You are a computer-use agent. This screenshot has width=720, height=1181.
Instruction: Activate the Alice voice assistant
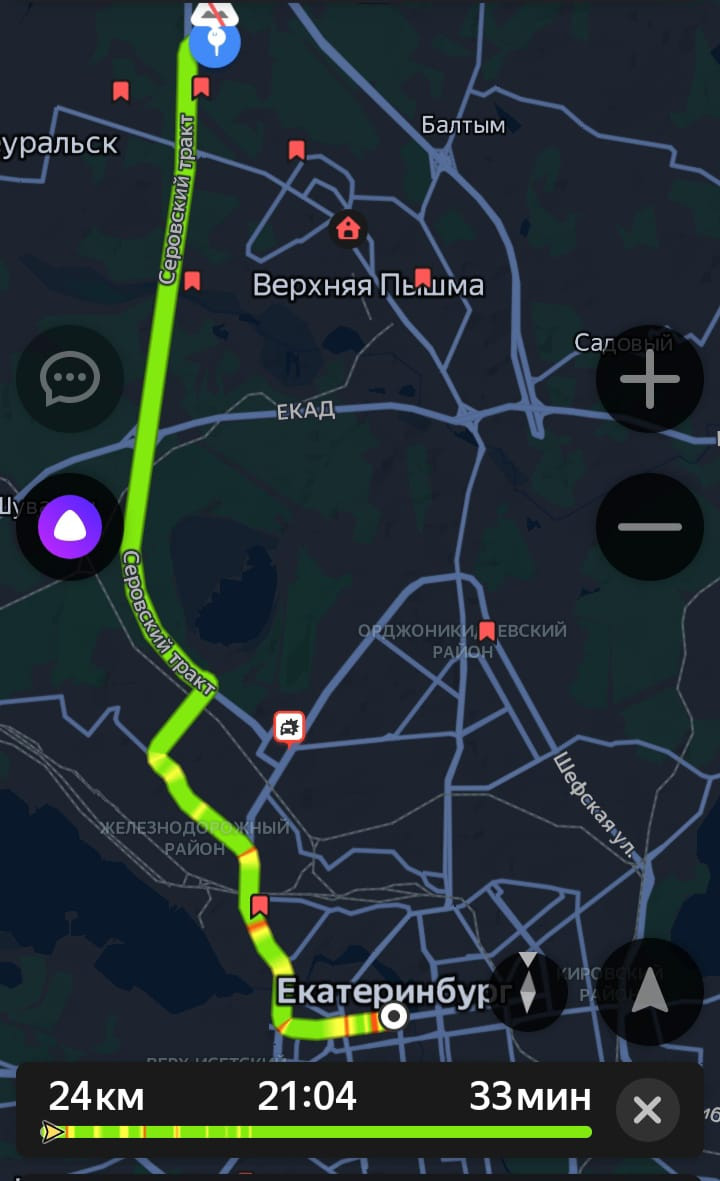point(69,527)
